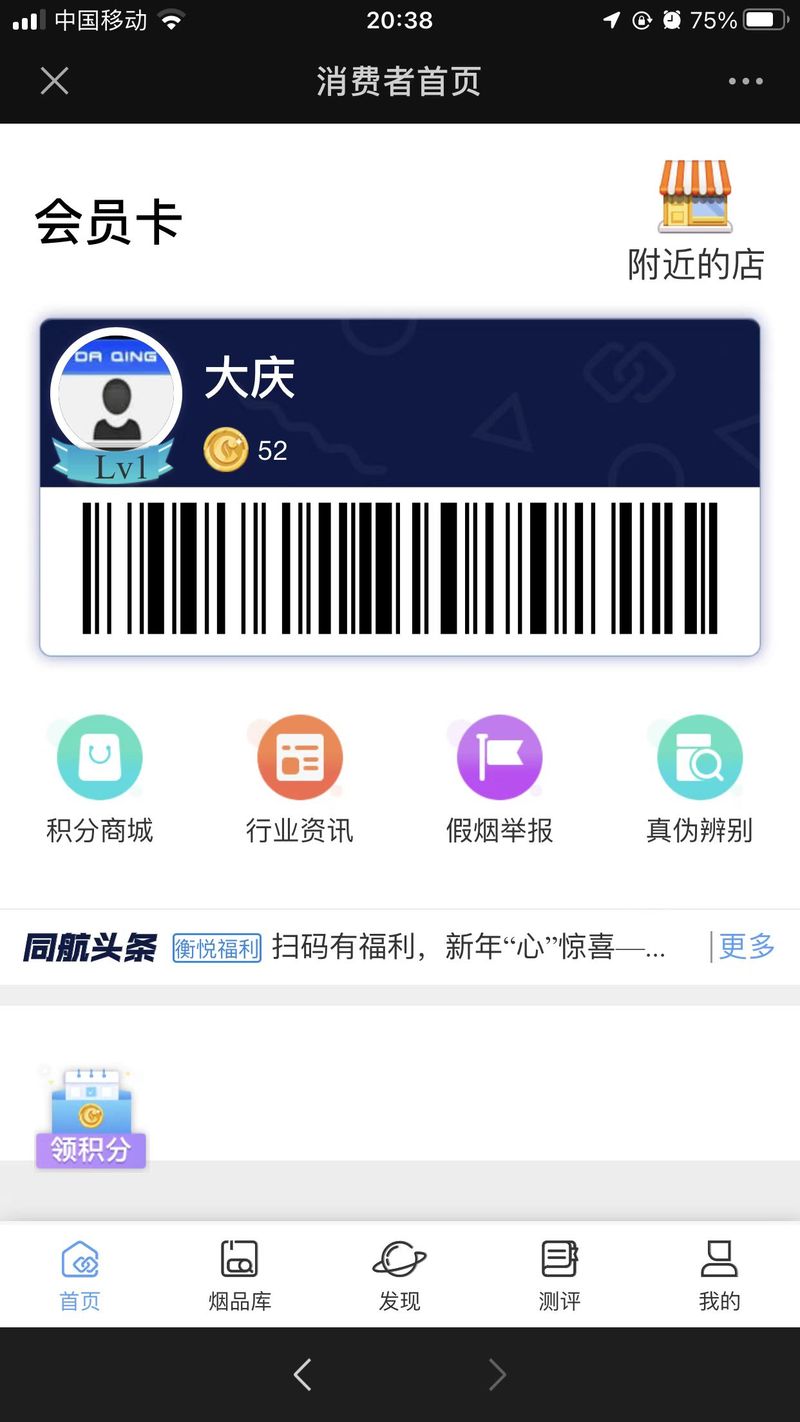Image resolution: width=800 pixels, height=1422 pixels.
Task: Open 附近的店 nearby stores
Action: 696,220
